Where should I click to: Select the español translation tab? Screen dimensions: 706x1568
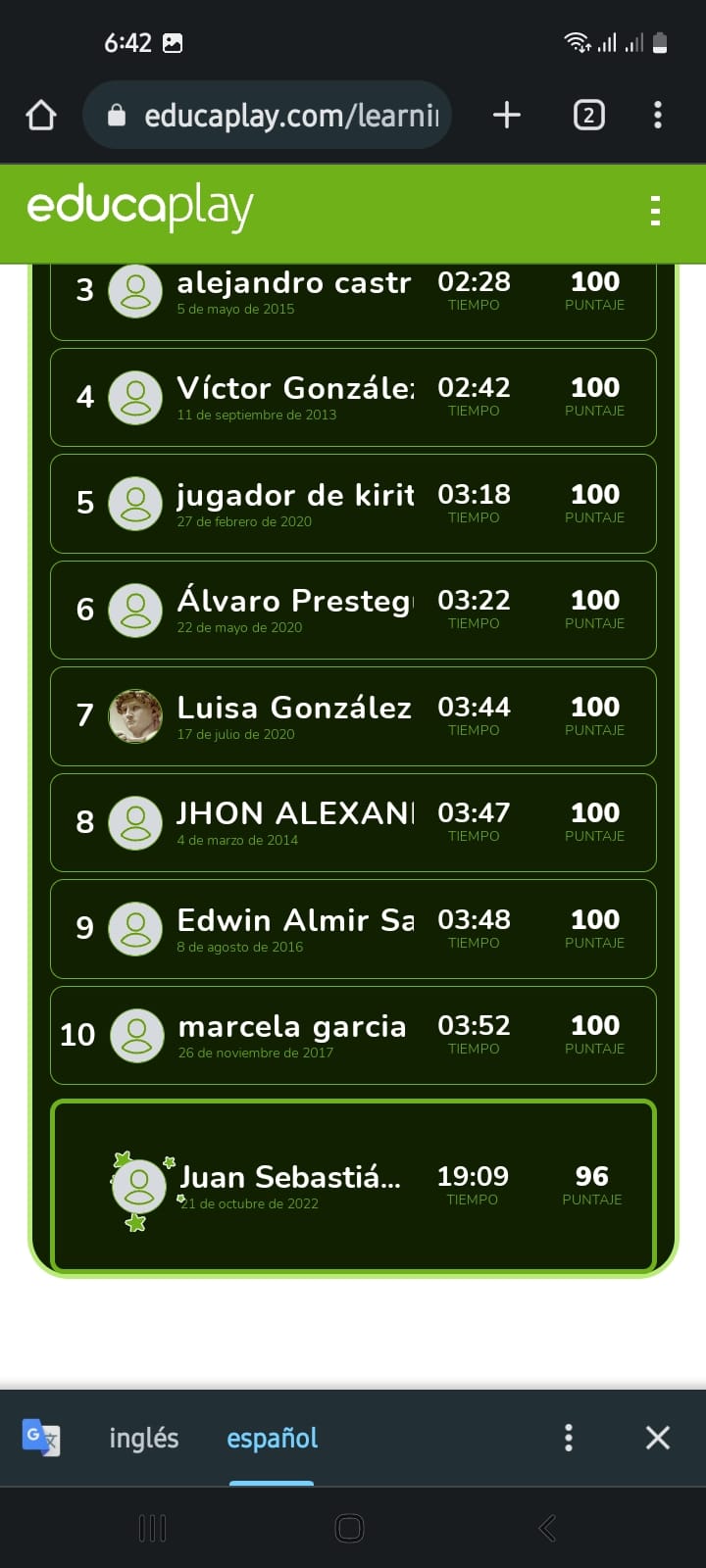point(272,1438)
